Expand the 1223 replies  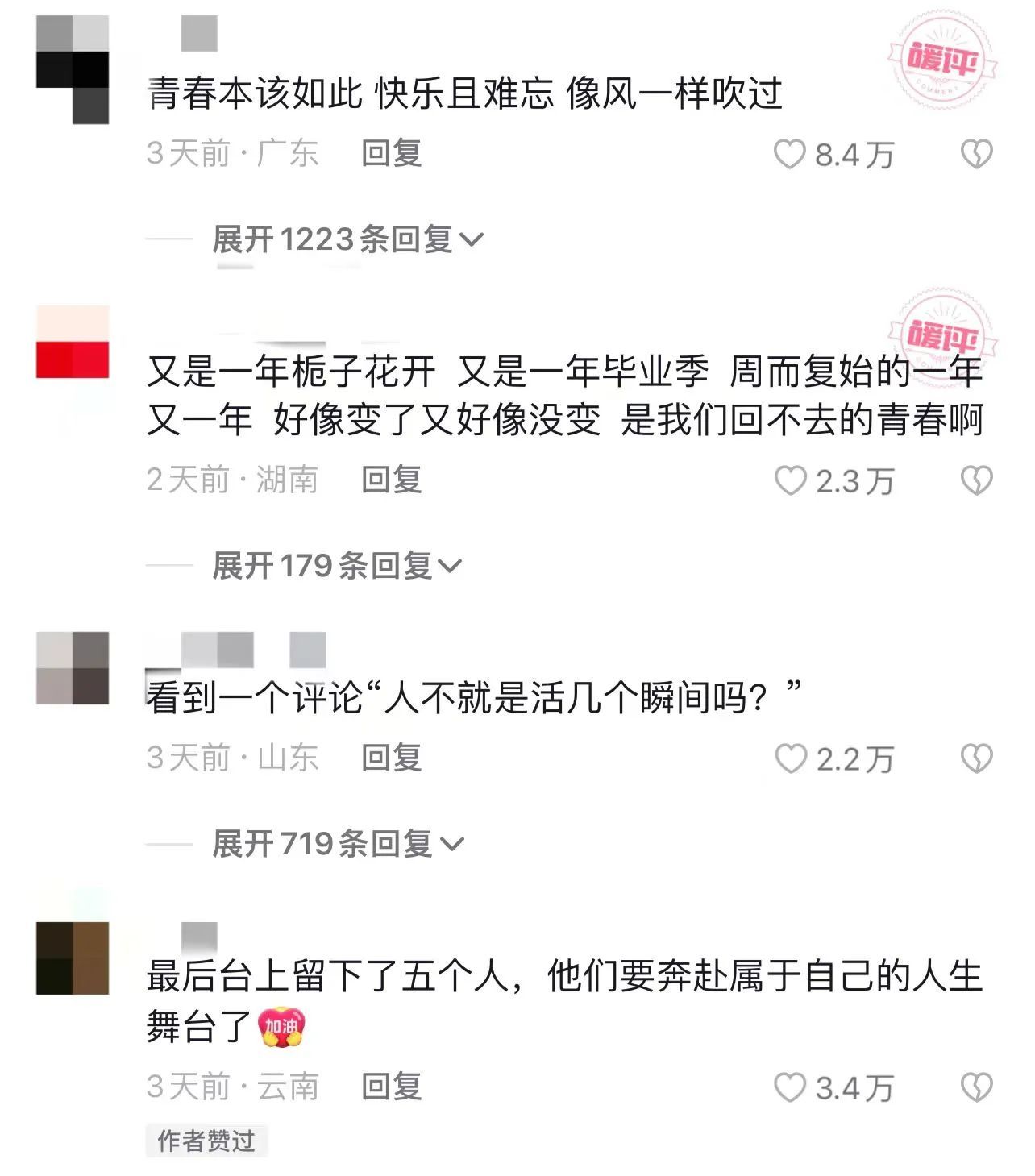click(x=347, y=239)
